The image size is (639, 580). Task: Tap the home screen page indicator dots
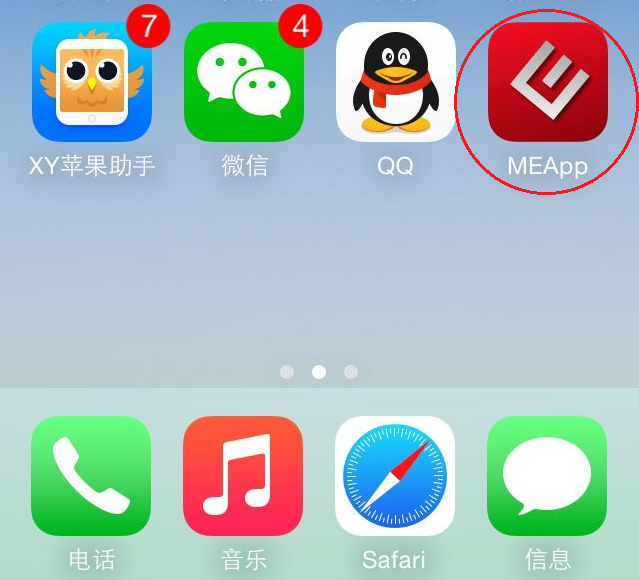[319, 372]
